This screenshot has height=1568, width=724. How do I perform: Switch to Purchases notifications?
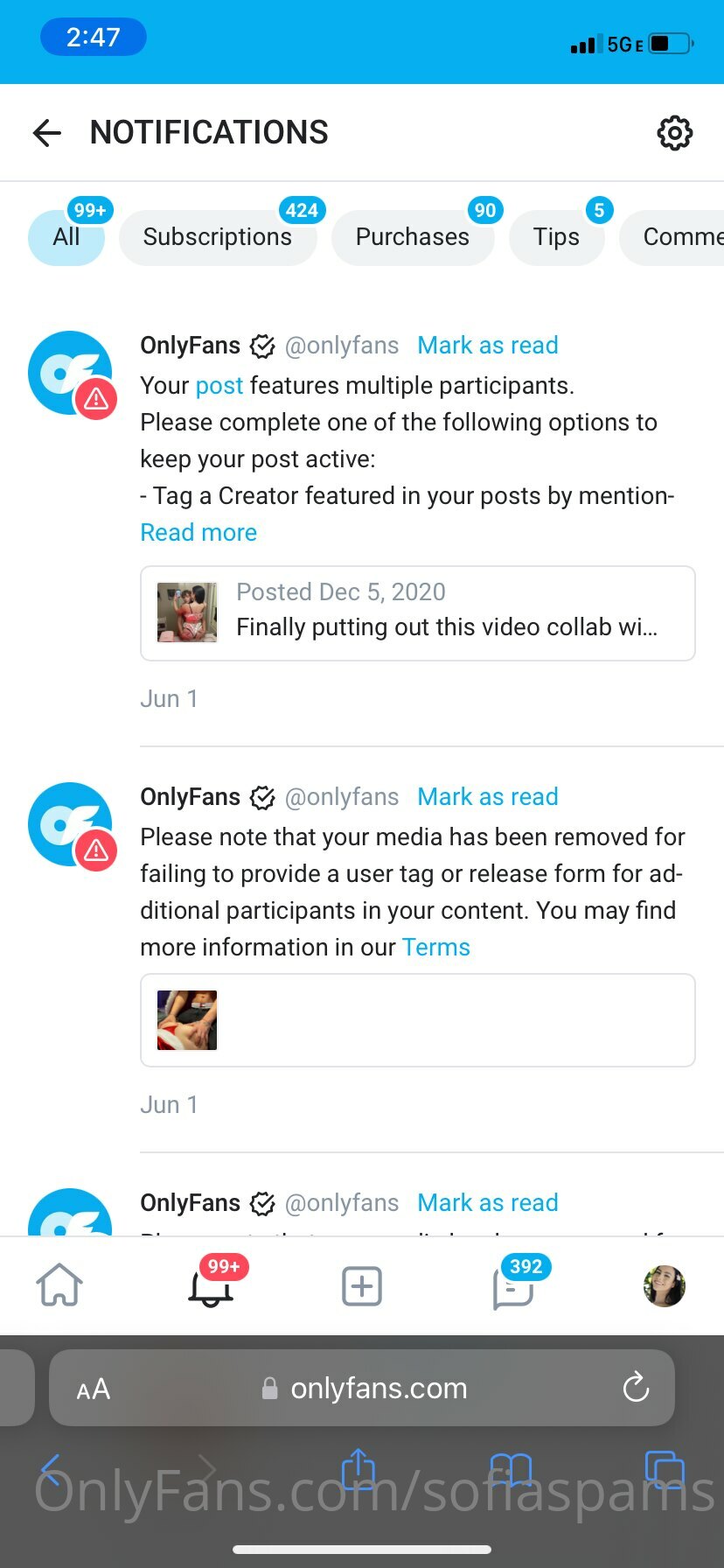[412, 237]
